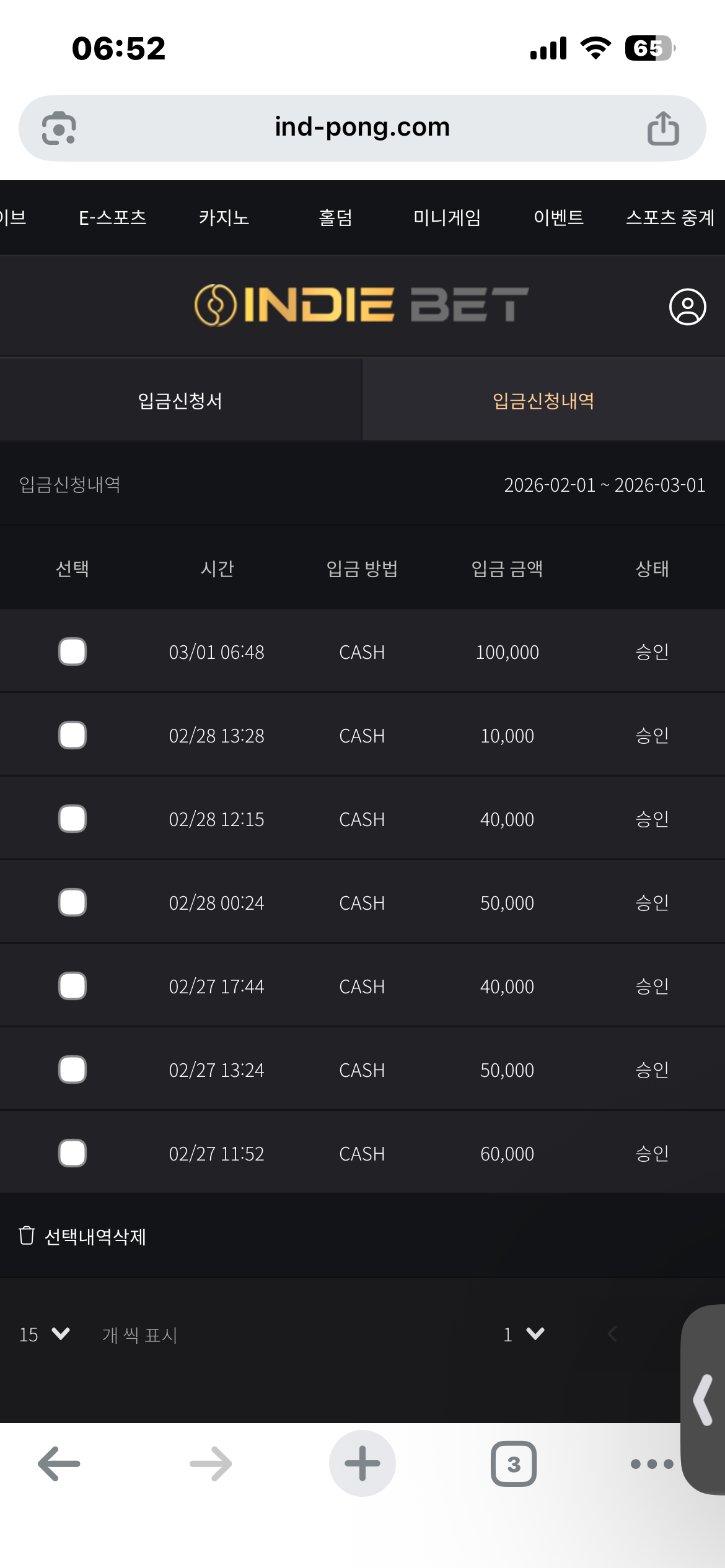Viewport: 725px width, 1568px height.
Task: Tick the checkbox for 02/28 00:24 entry
Action: click(x=72, y=902)
